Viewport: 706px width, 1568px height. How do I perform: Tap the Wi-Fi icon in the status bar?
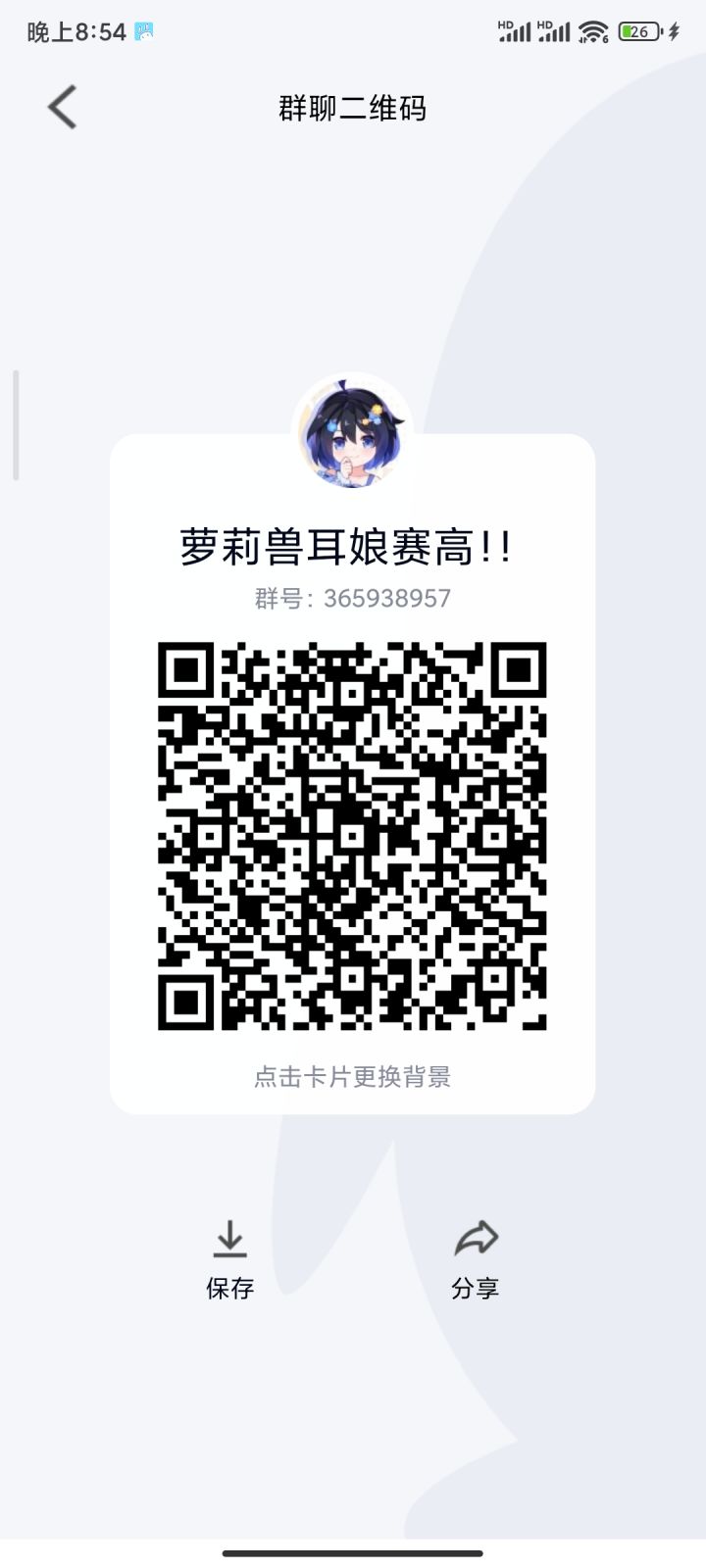[595, 29]
